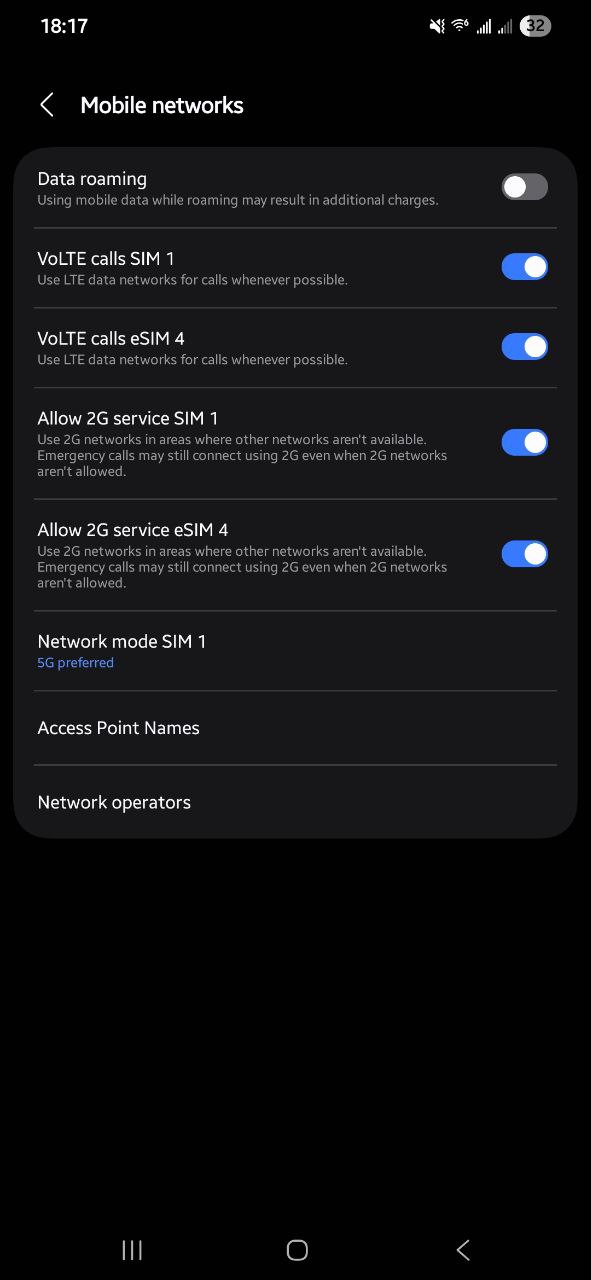Switch off Allow 2G service eSIM 4
Image resolution: width=591 pixels, height=1280 pixels.
click(524, 554)
